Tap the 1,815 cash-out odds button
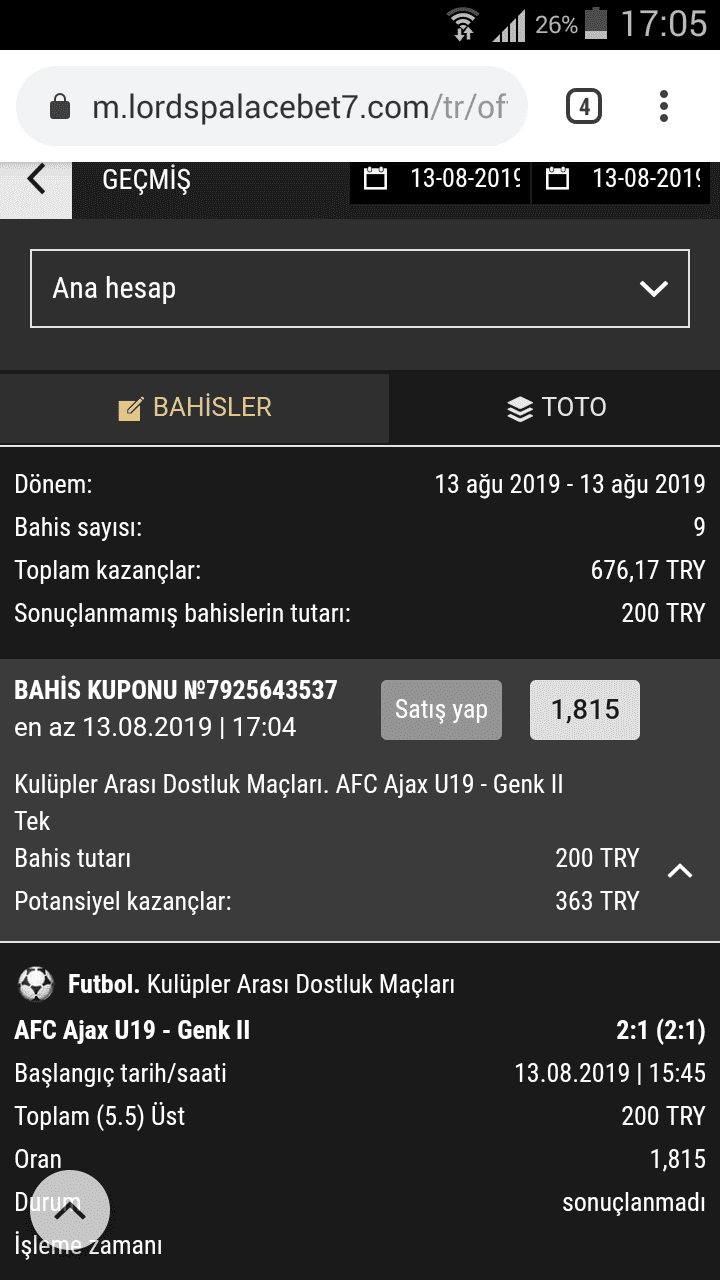720x1280 pixels. tap(585, 710)
